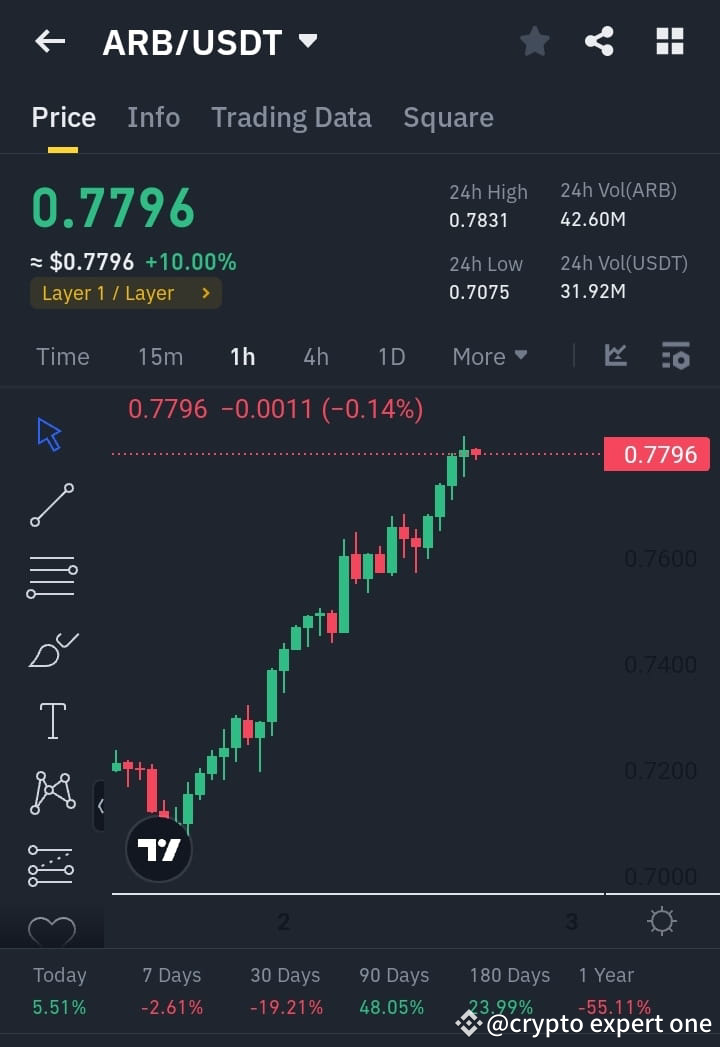This screenshot has height=1047, width=720.
Task: Select the 1D candle interval
Action: pos(390,356)
